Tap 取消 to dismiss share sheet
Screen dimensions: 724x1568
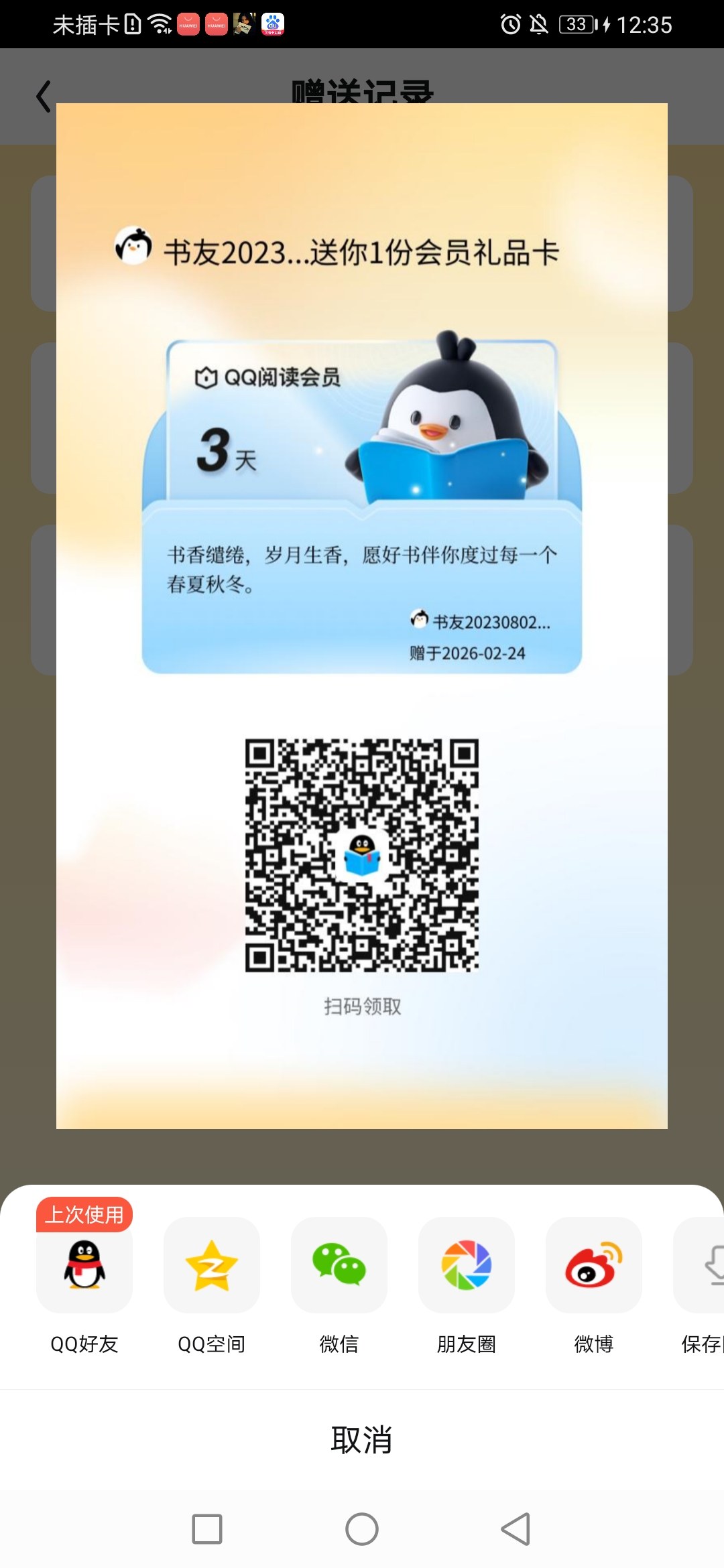click(x=362, y=1439)
